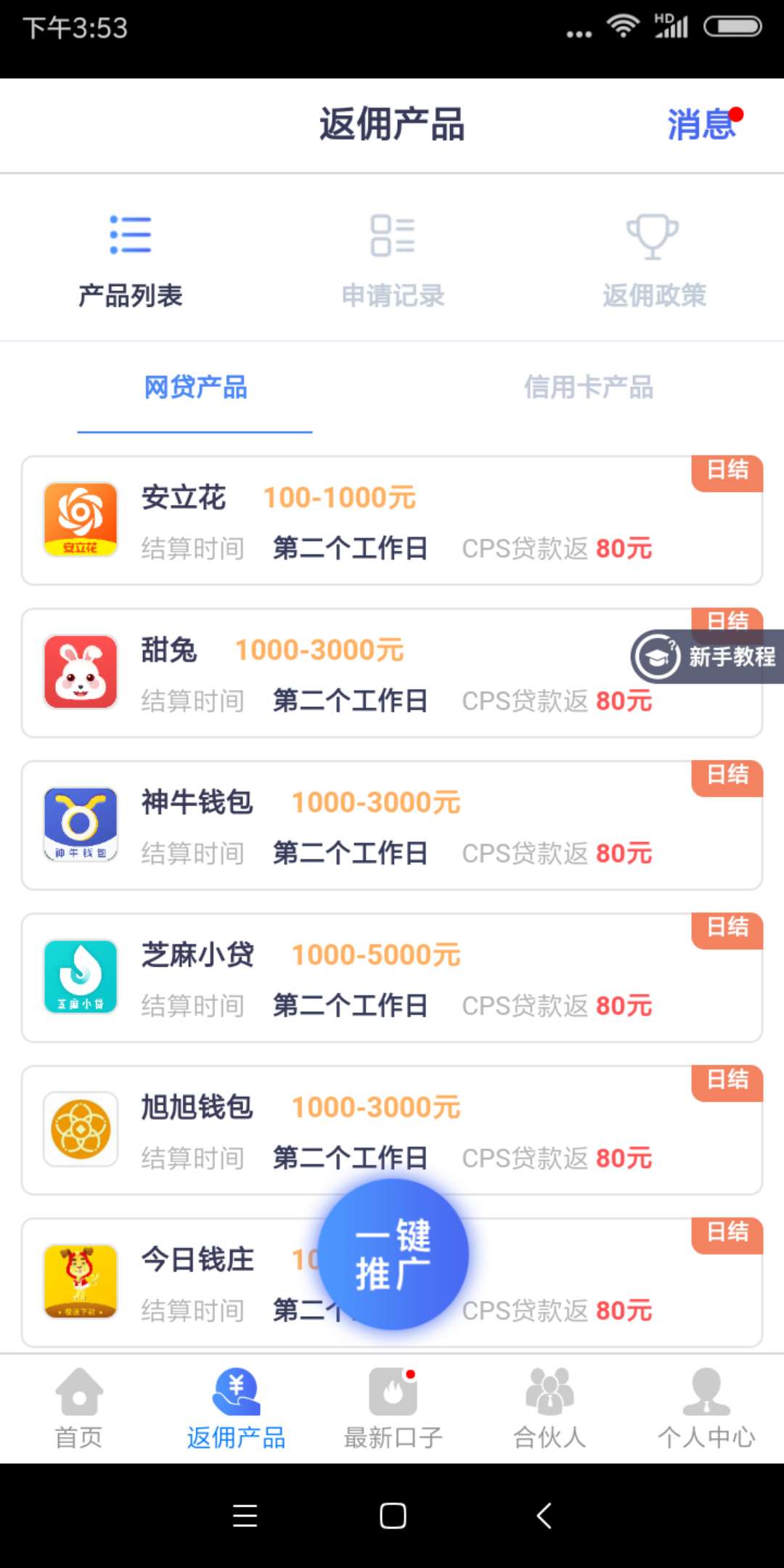
Task: Switch to the 信用卡产品 tab
Action: coord(589,387)
